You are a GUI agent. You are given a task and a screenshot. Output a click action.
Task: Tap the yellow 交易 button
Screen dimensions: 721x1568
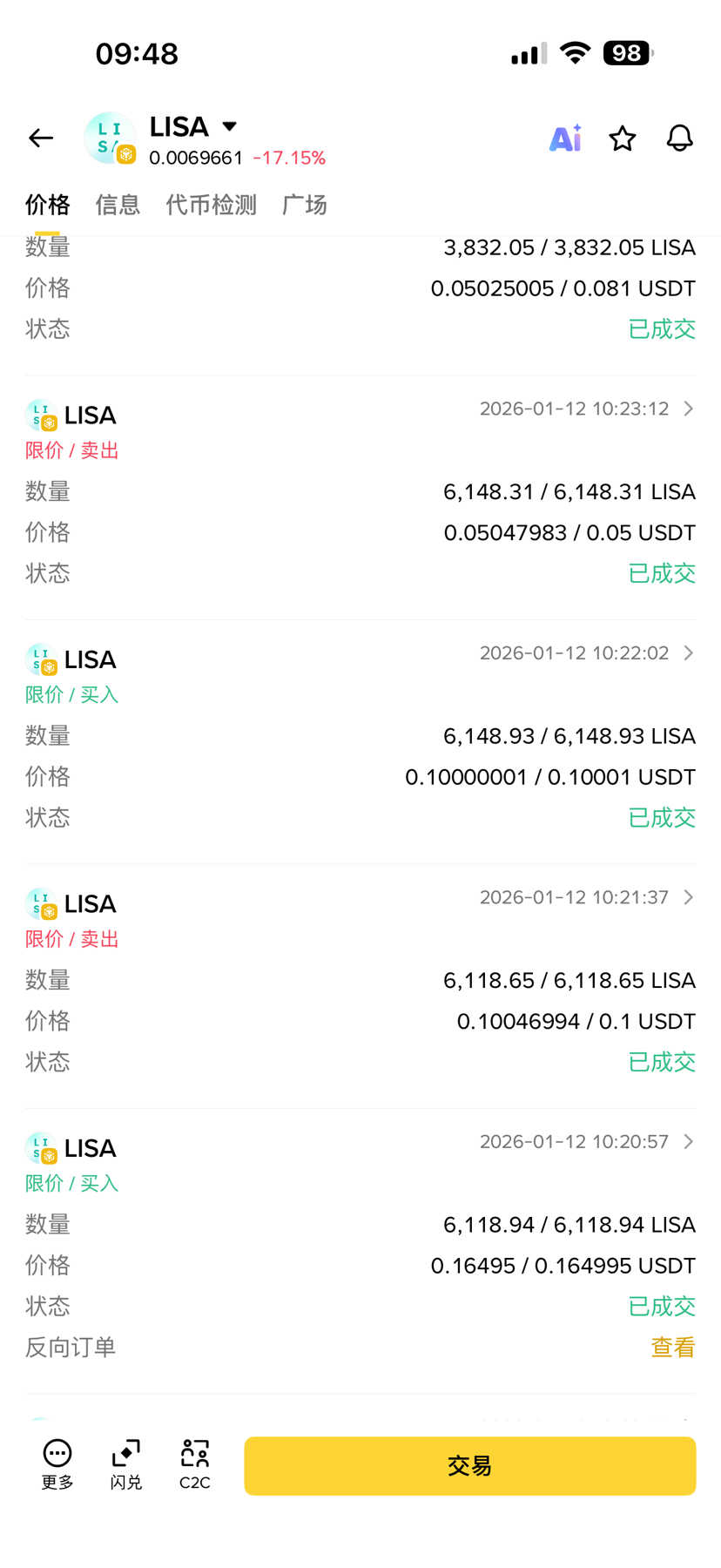(469, 1466)
